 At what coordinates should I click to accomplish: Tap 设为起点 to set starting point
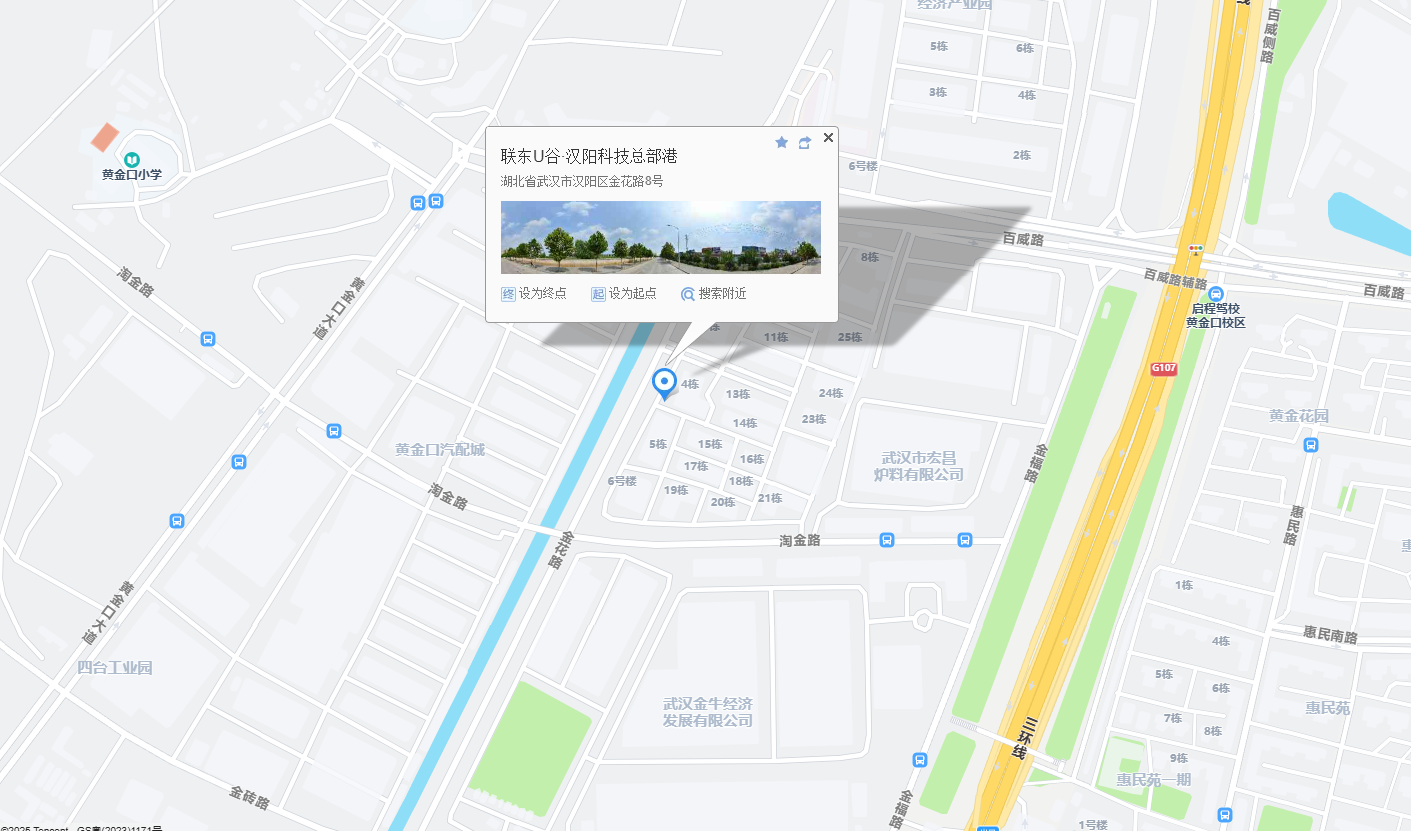624,293
